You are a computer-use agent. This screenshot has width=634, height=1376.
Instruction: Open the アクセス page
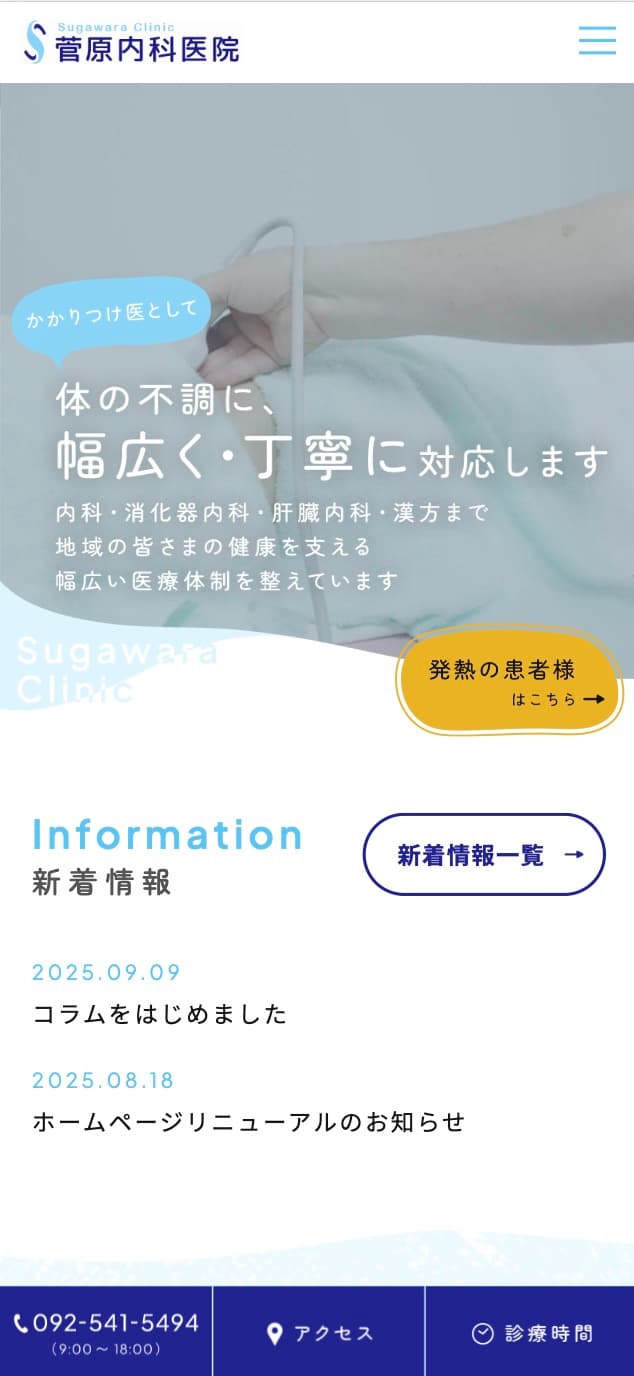pos(319,1333)
